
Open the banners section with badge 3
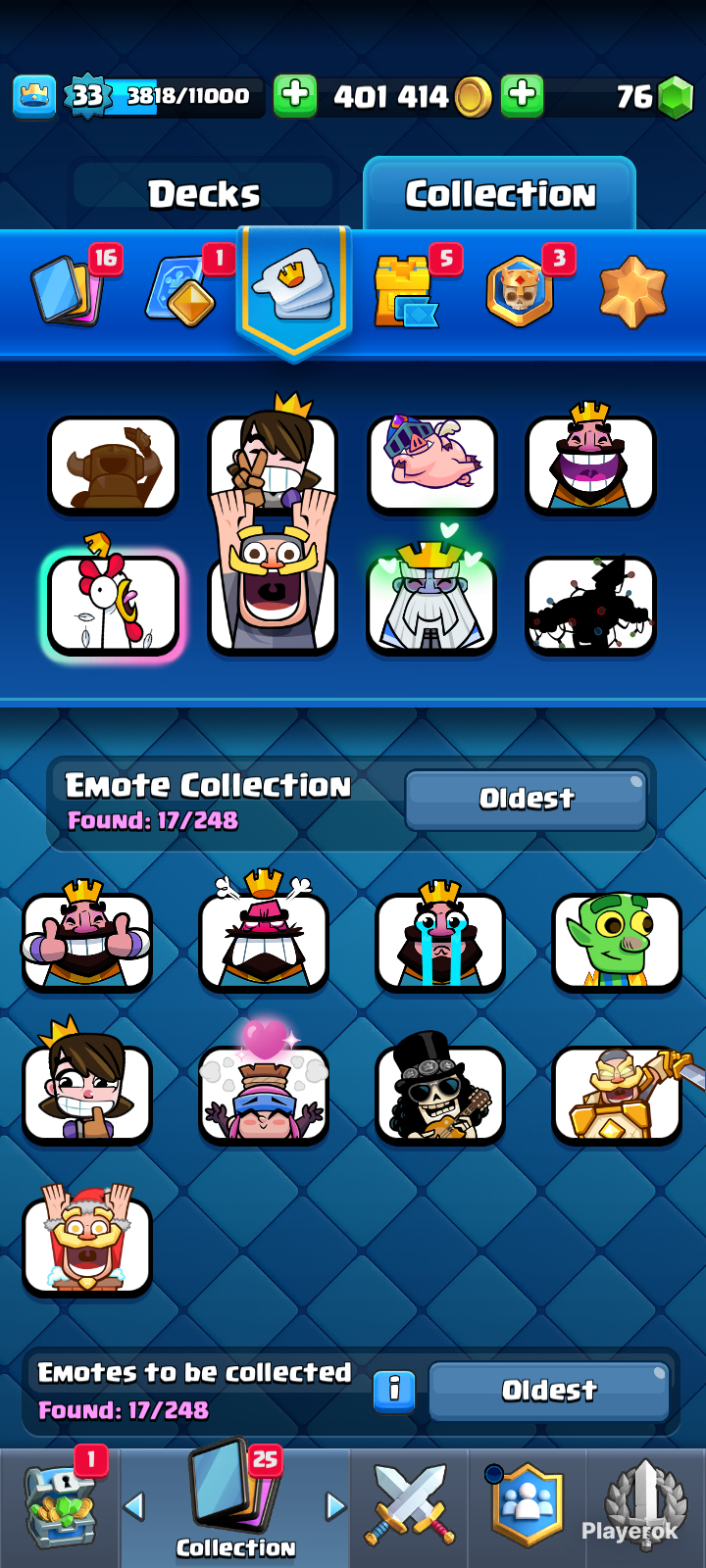point(521,291)
